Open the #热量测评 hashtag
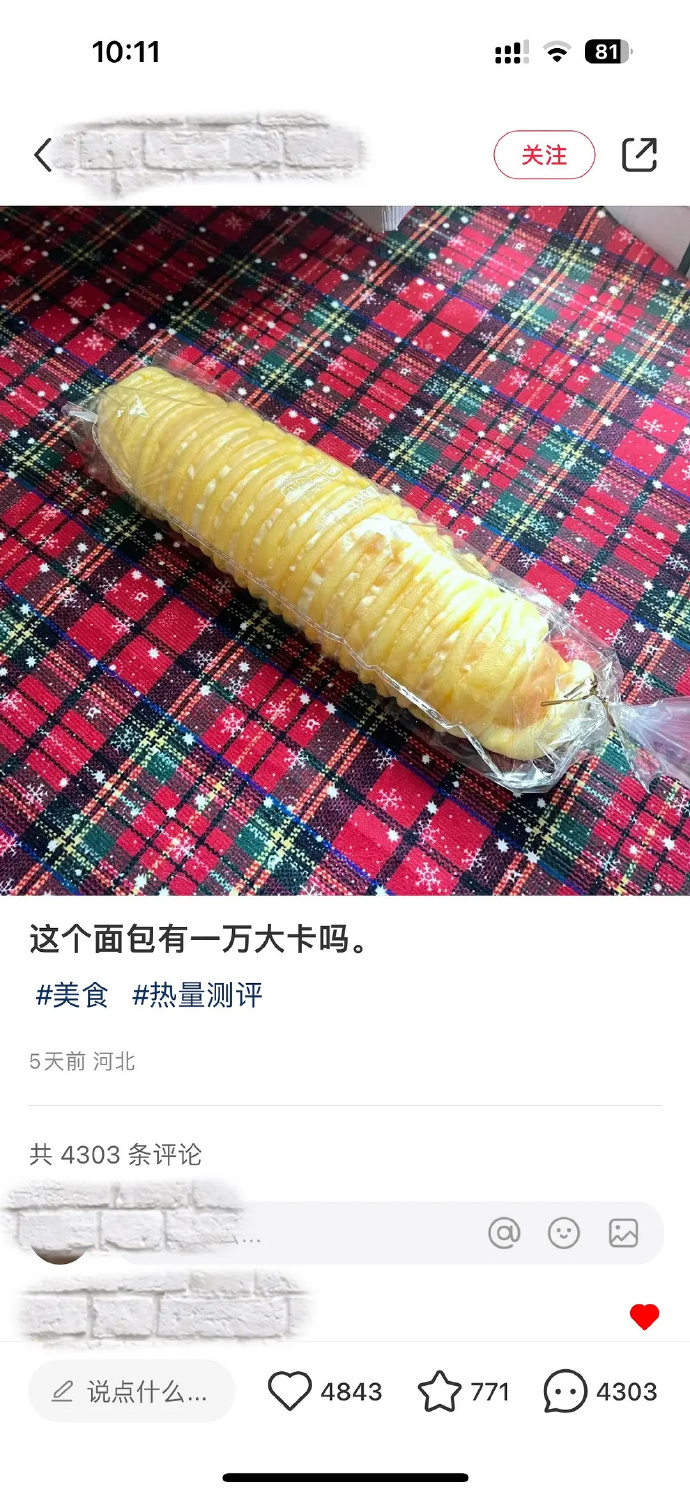The height and width of the screenshot is (1496, 690). (x=198, y=995)
